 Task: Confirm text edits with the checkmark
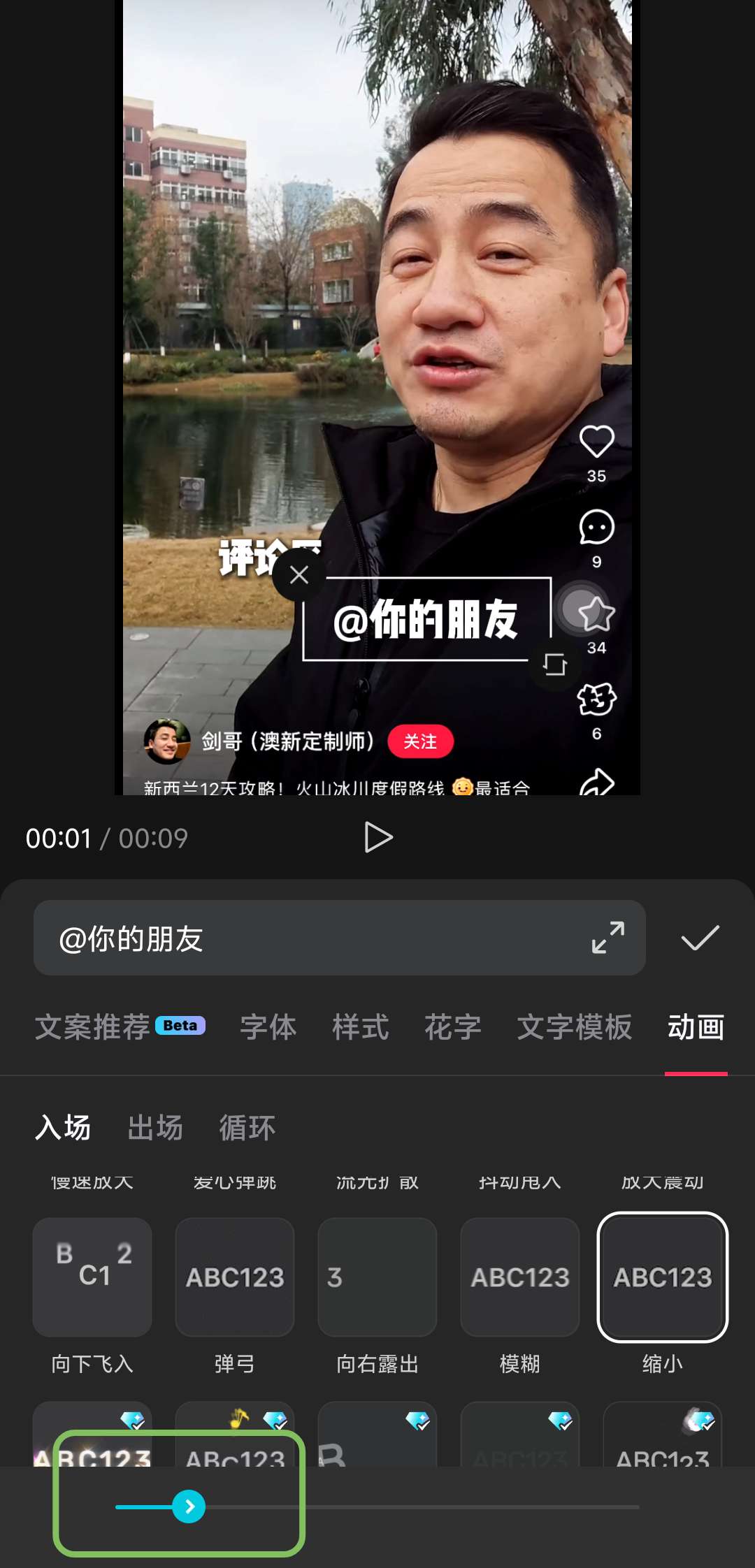(x=700, y=938)
